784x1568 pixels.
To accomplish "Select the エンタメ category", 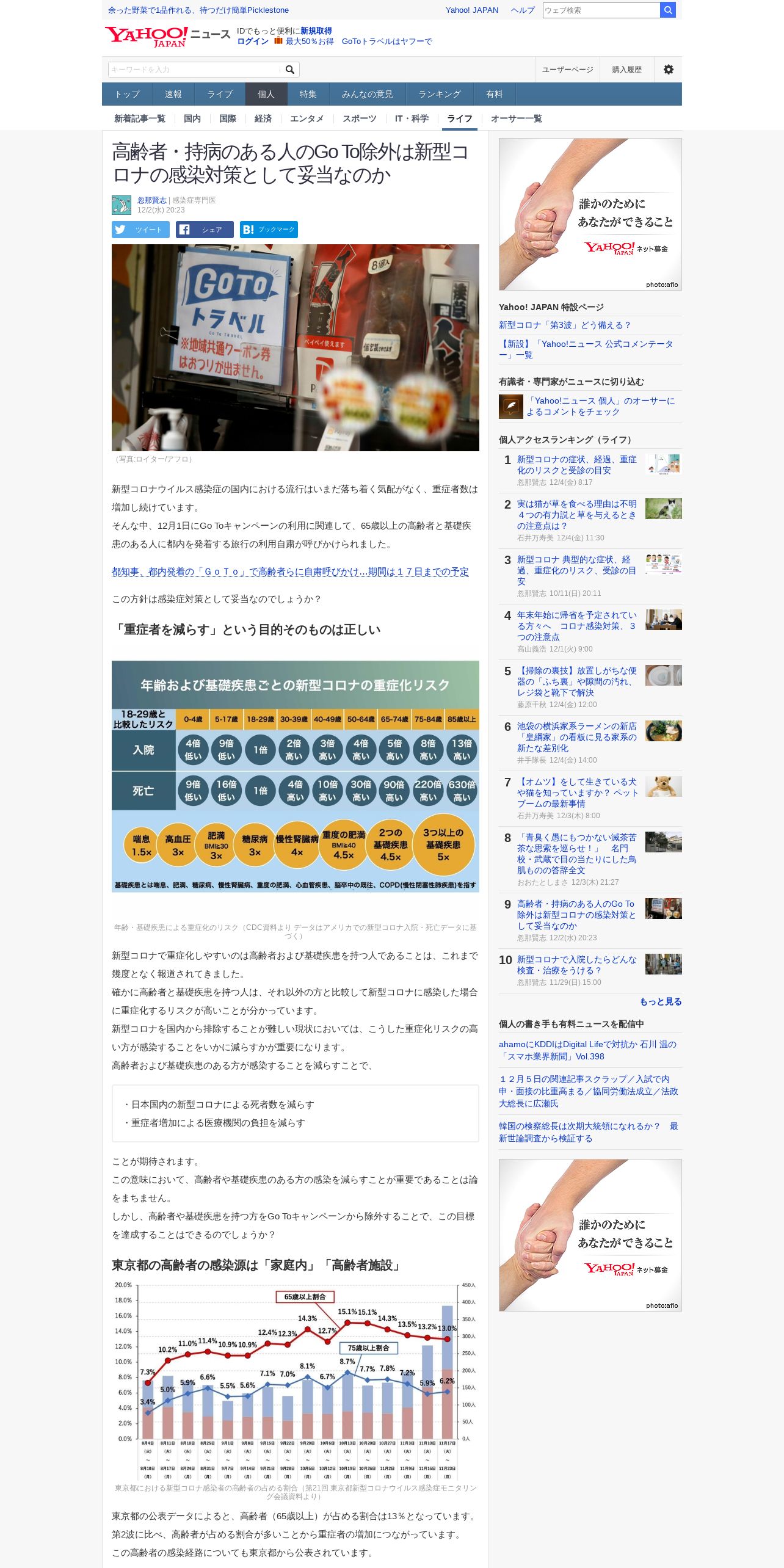I will point(307,118).
